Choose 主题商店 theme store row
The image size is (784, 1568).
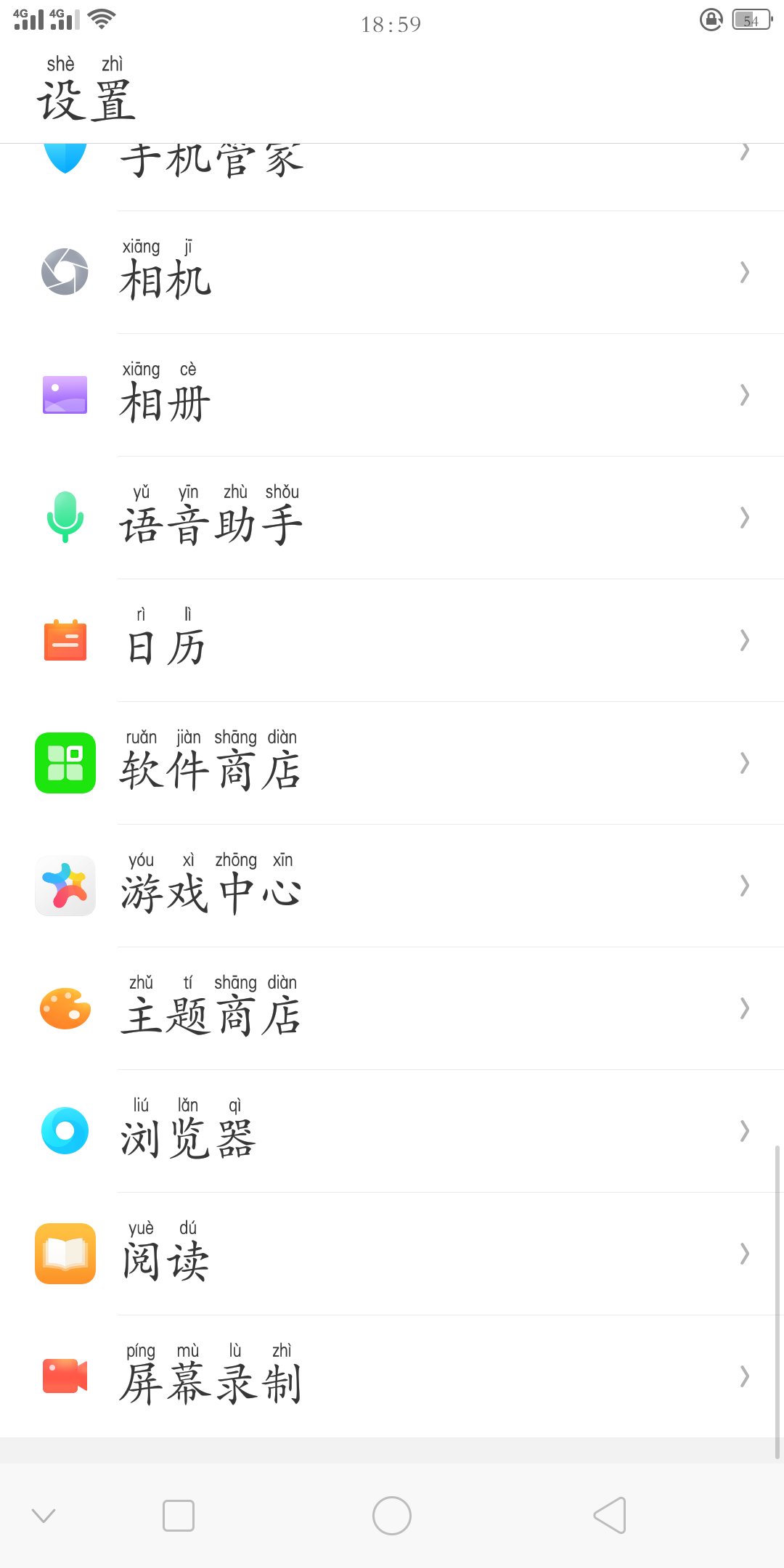pyautogui.click(x=392, y=1009)
